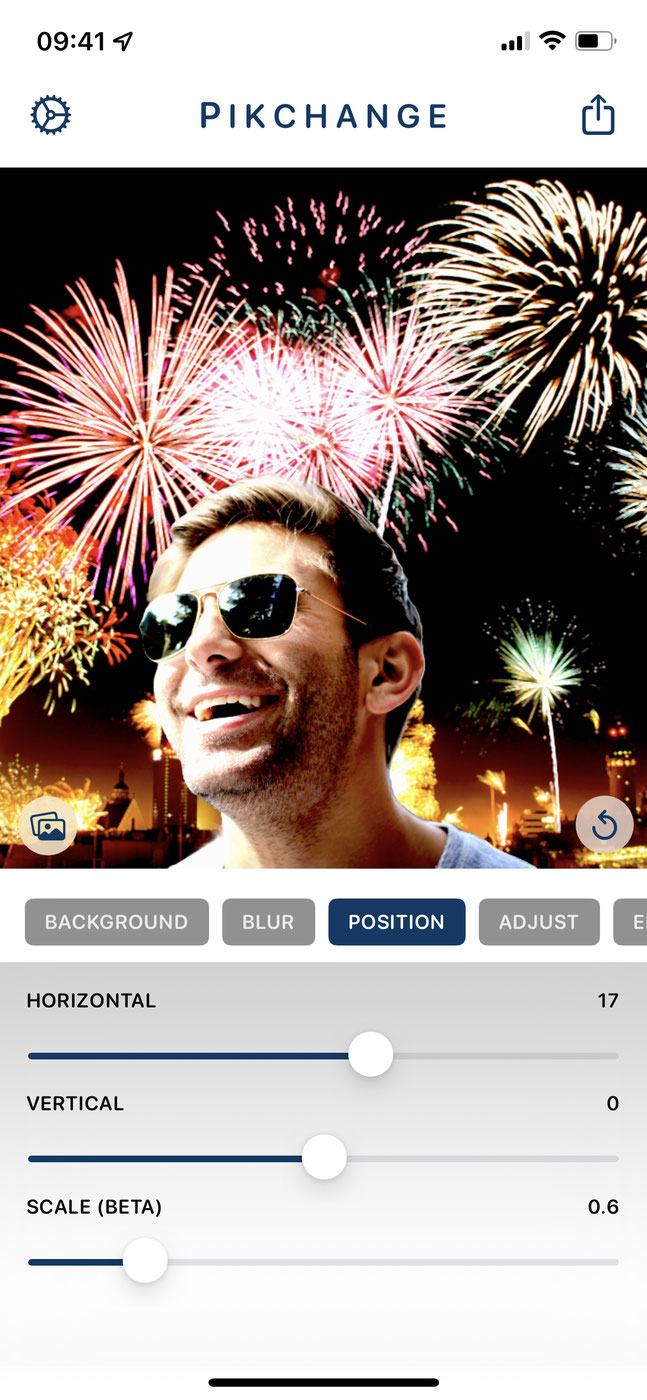The width and height of the screenshot is (647, 1400).
Task: Tap the Horizontal slider handle
Action: (371, 1055)
